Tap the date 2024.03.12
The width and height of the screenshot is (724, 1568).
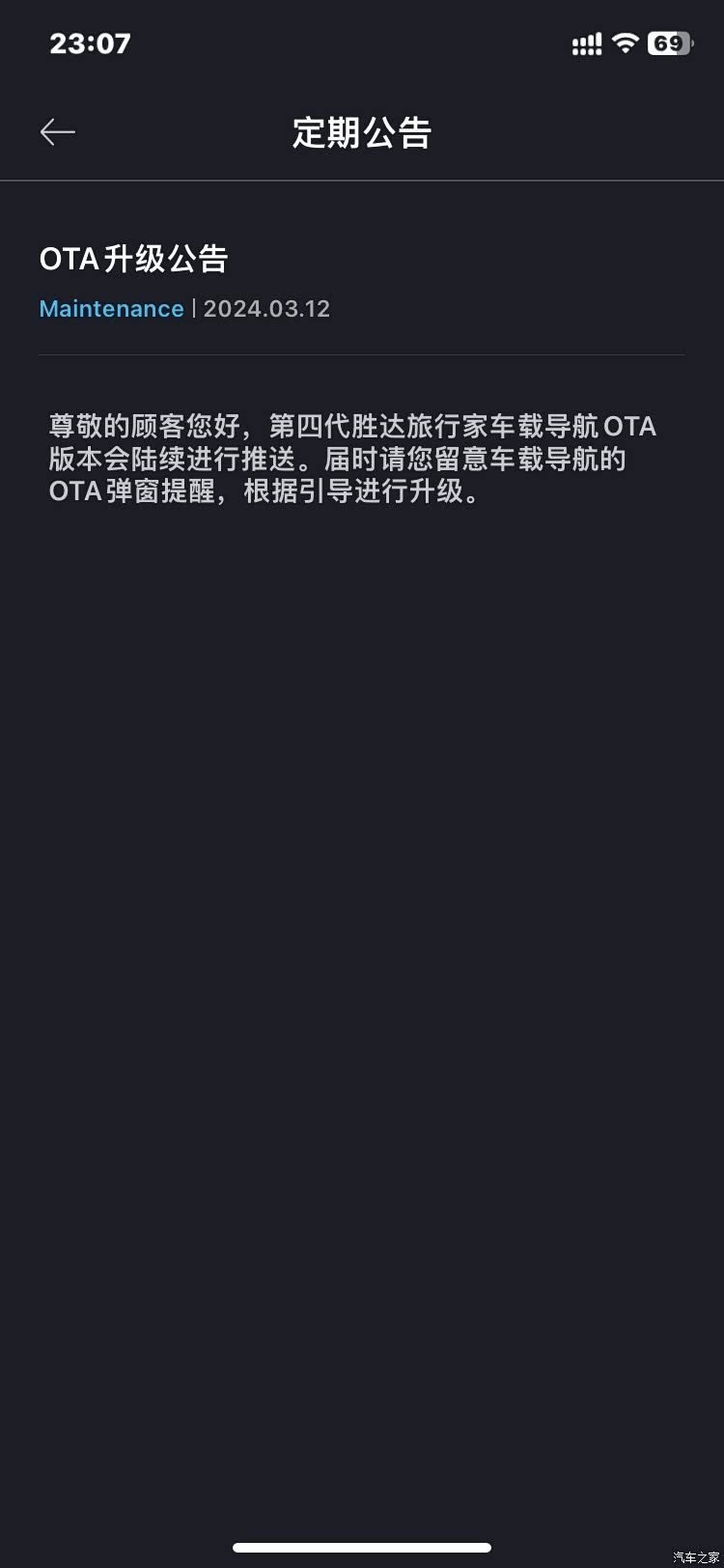pyautogui.click(x=267, y=308)
